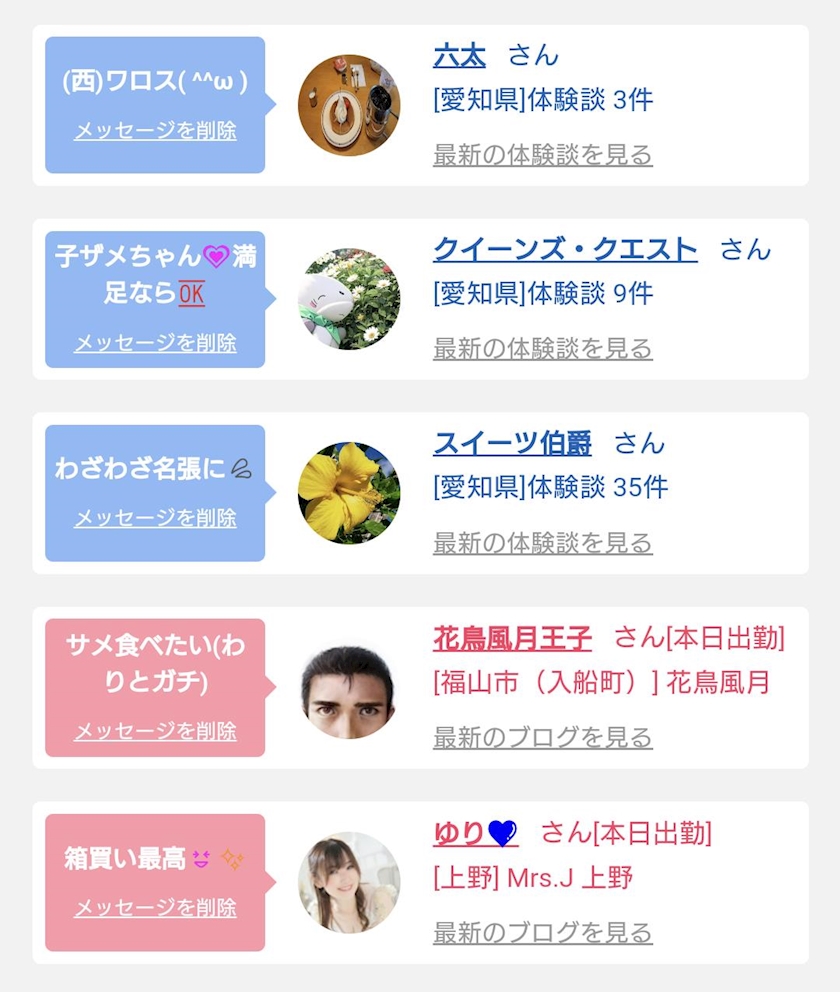Open 六太's profile link
This screenshot has width=840, height=992.
pyautogui.click(x=459, y=56)
